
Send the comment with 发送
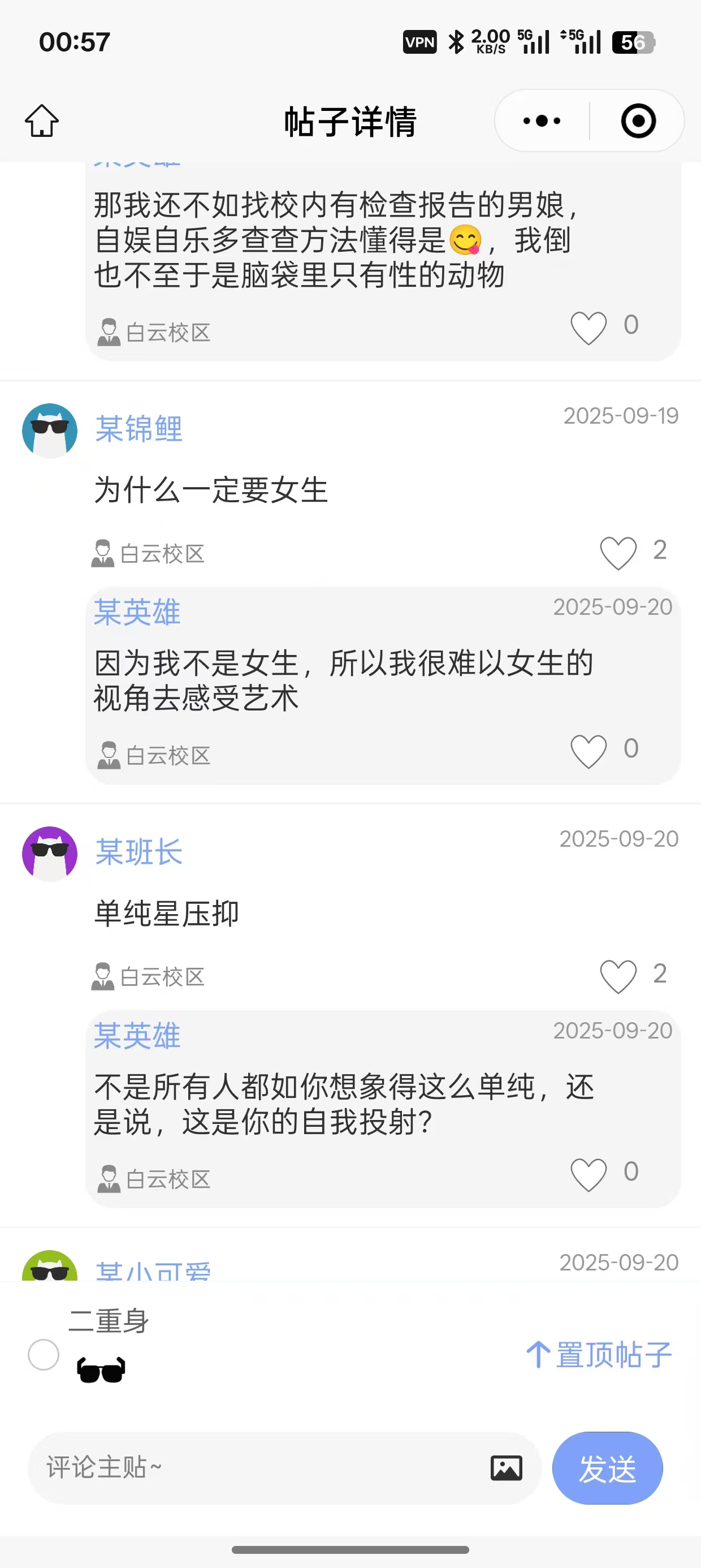coord(607,1467)
